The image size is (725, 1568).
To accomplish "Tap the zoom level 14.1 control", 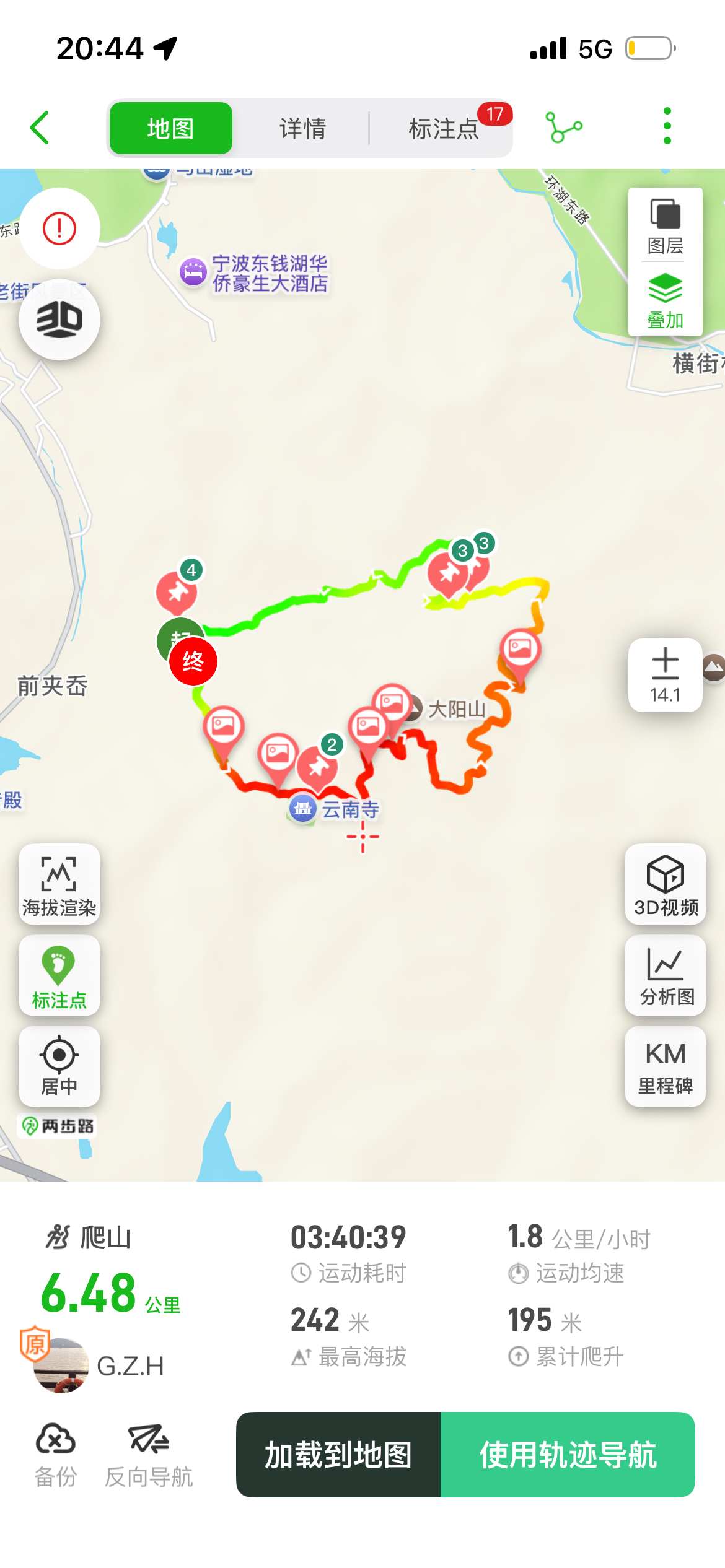I will (665, 675).
